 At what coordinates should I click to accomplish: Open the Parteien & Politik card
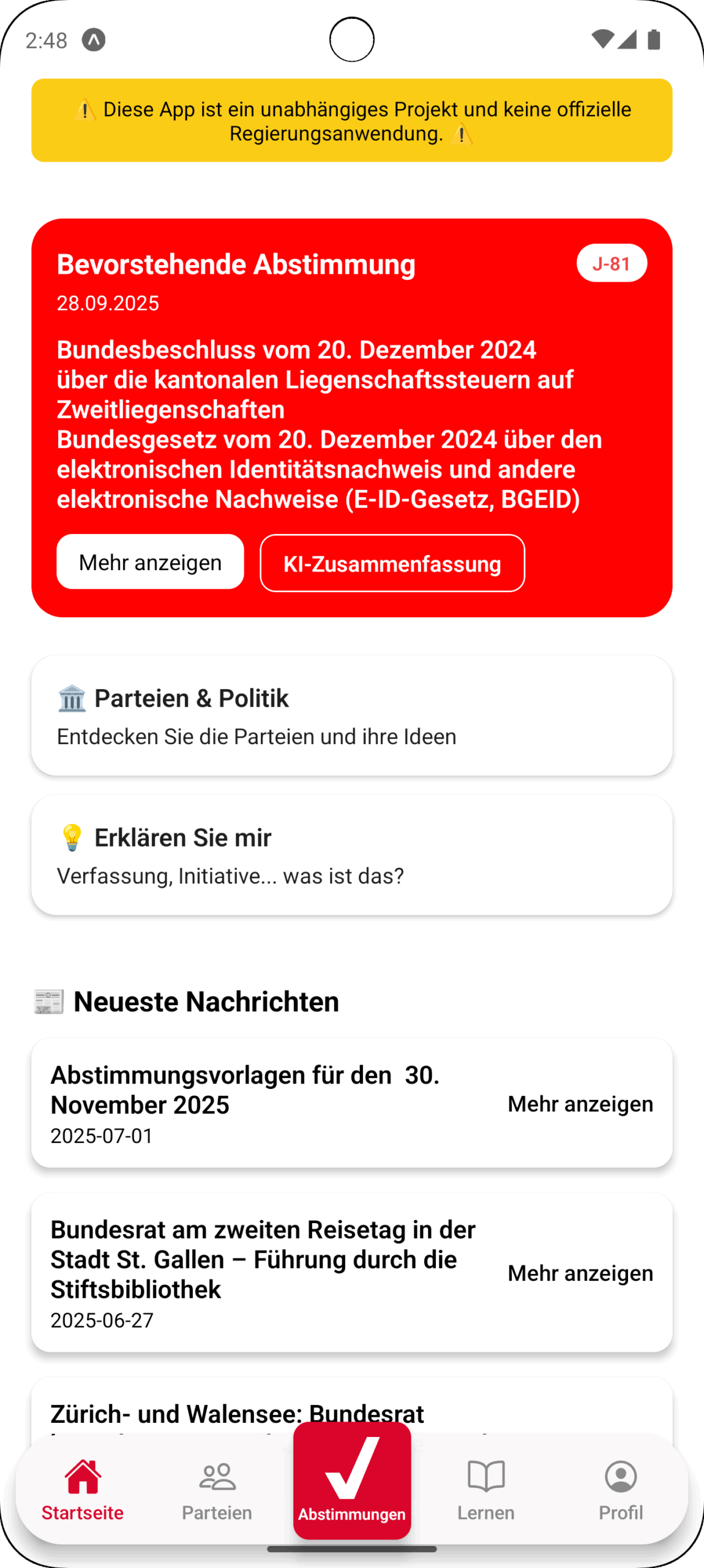(351, 715)
